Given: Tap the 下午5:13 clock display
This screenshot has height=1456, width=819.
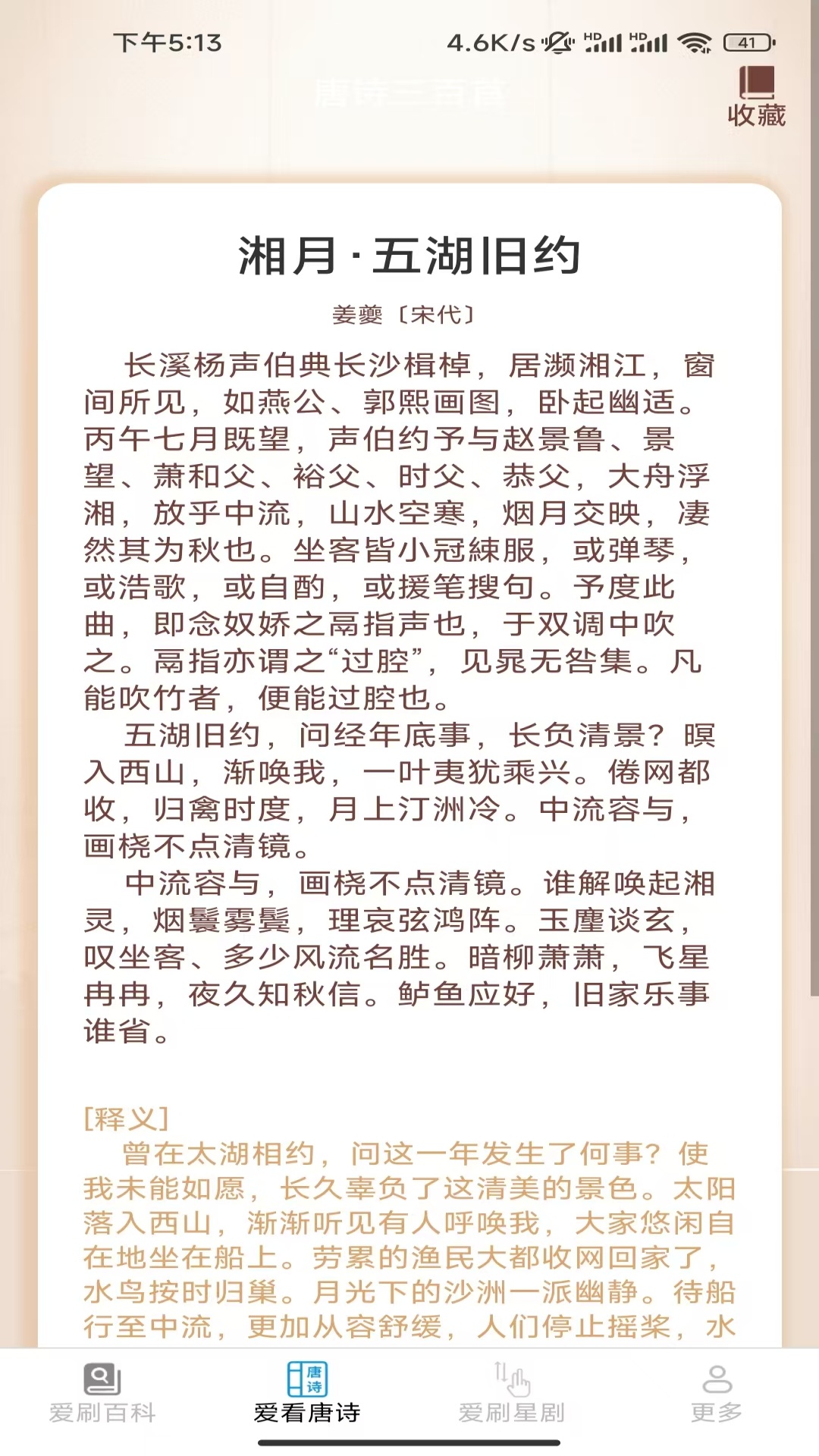Looking at the screenshot, I should pyautogui.click(x=168, y=42).
